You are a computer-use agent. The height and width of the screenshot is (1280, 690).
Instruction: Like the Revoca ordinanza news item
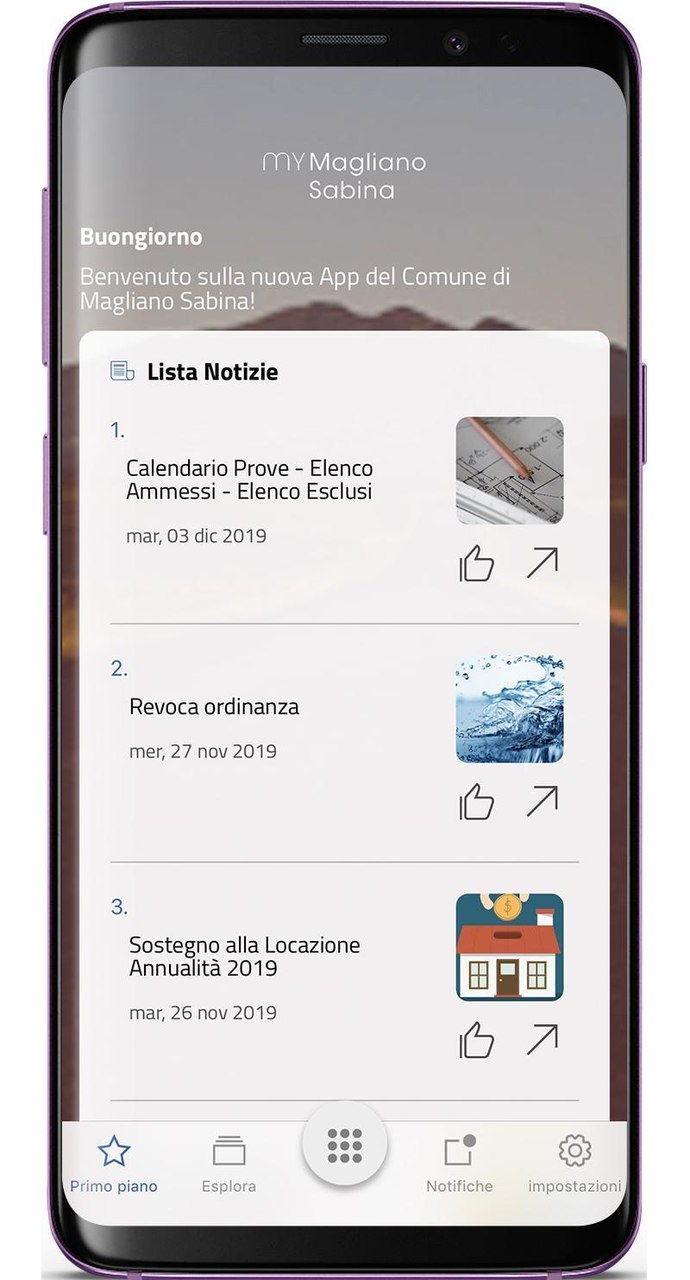point(477,802)
